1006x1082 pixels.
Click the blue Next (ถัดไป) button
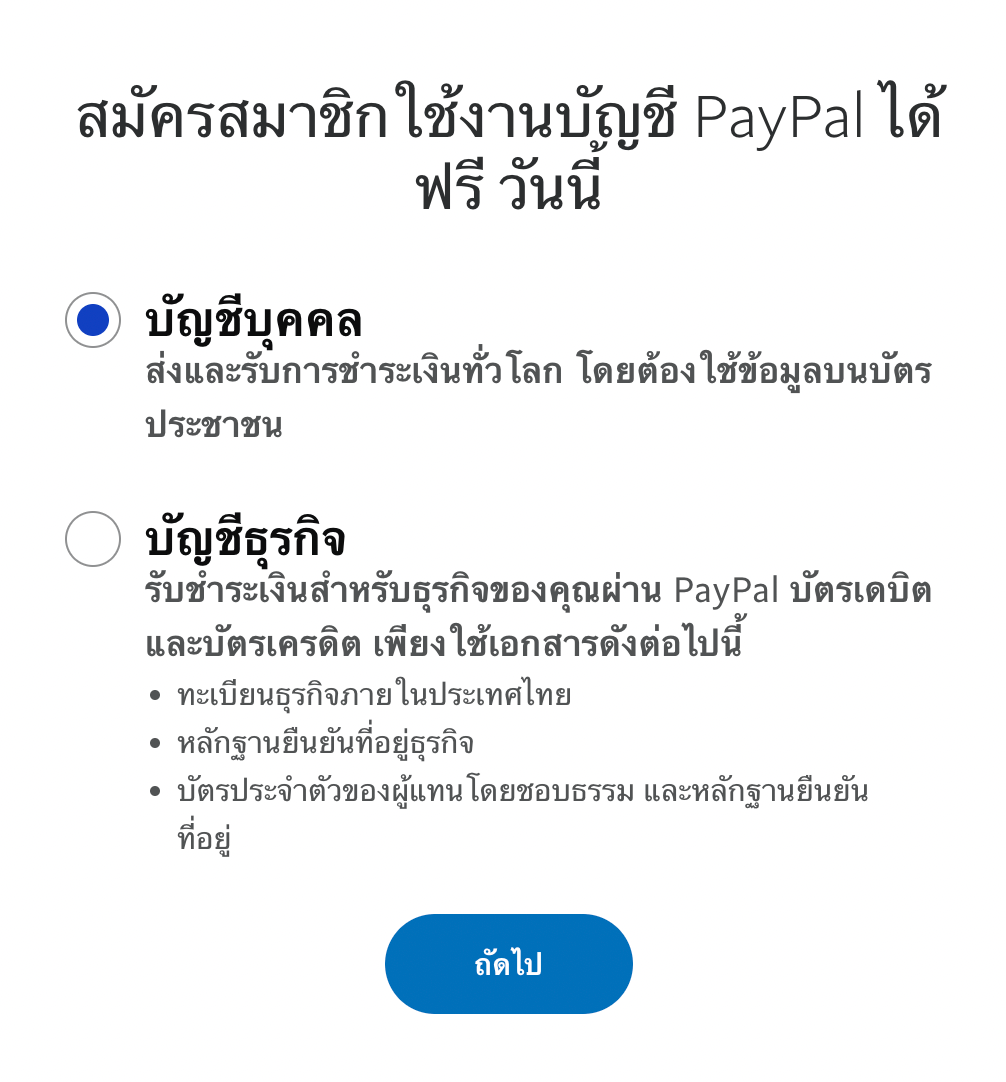[x=508, y=963]
